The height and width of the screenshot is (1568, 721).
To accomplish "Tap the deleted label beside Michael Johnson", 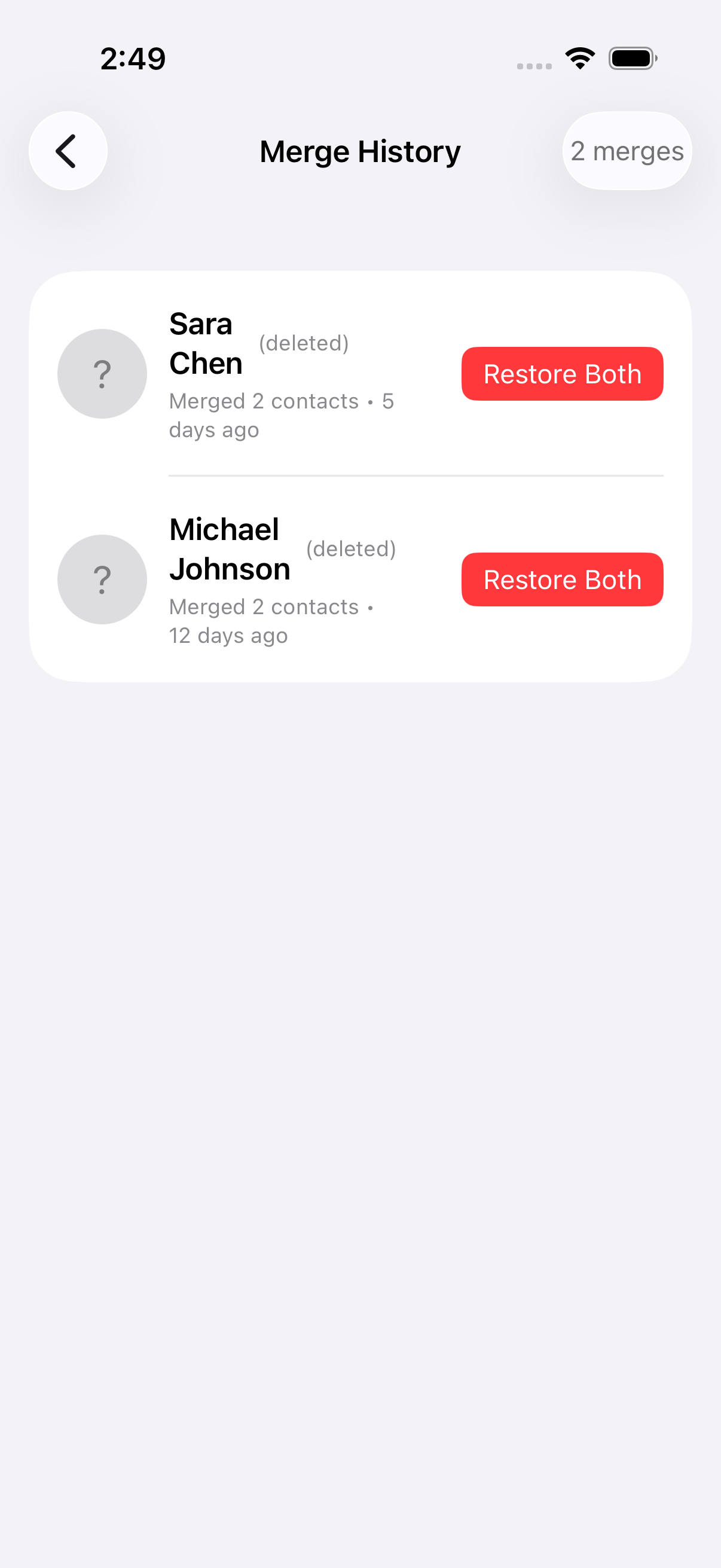I will point(351,548).
